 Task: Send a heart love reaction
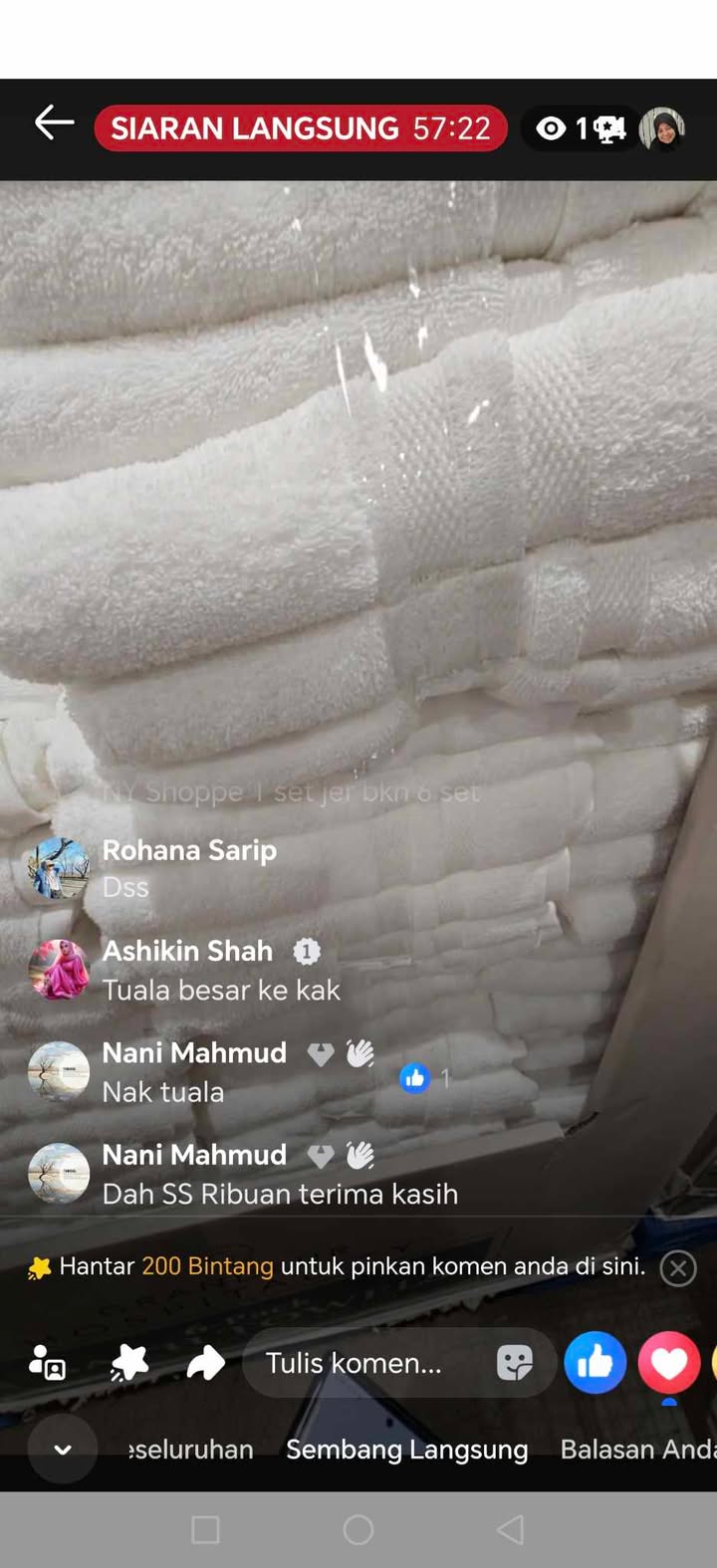669,1363
